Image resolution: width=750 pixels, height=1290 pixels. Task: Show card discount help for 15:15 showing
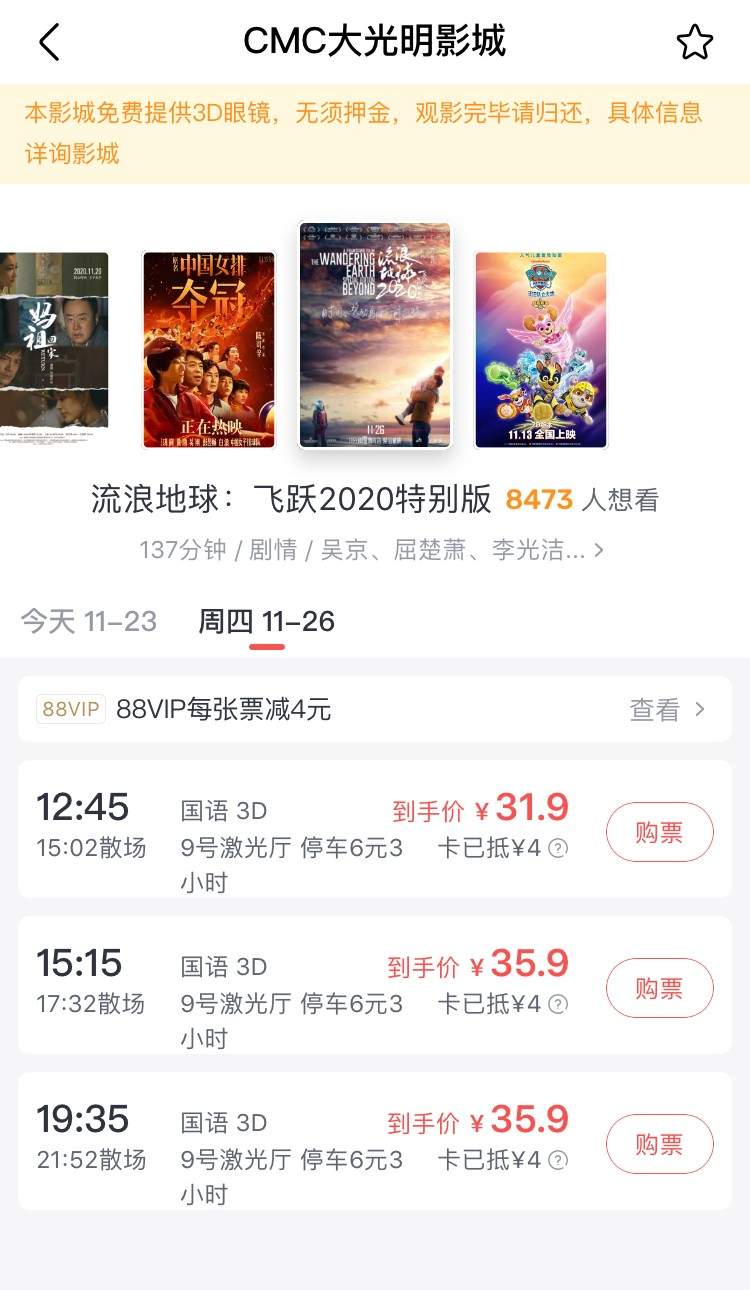pyautogui.click(x=558, y=1004)
